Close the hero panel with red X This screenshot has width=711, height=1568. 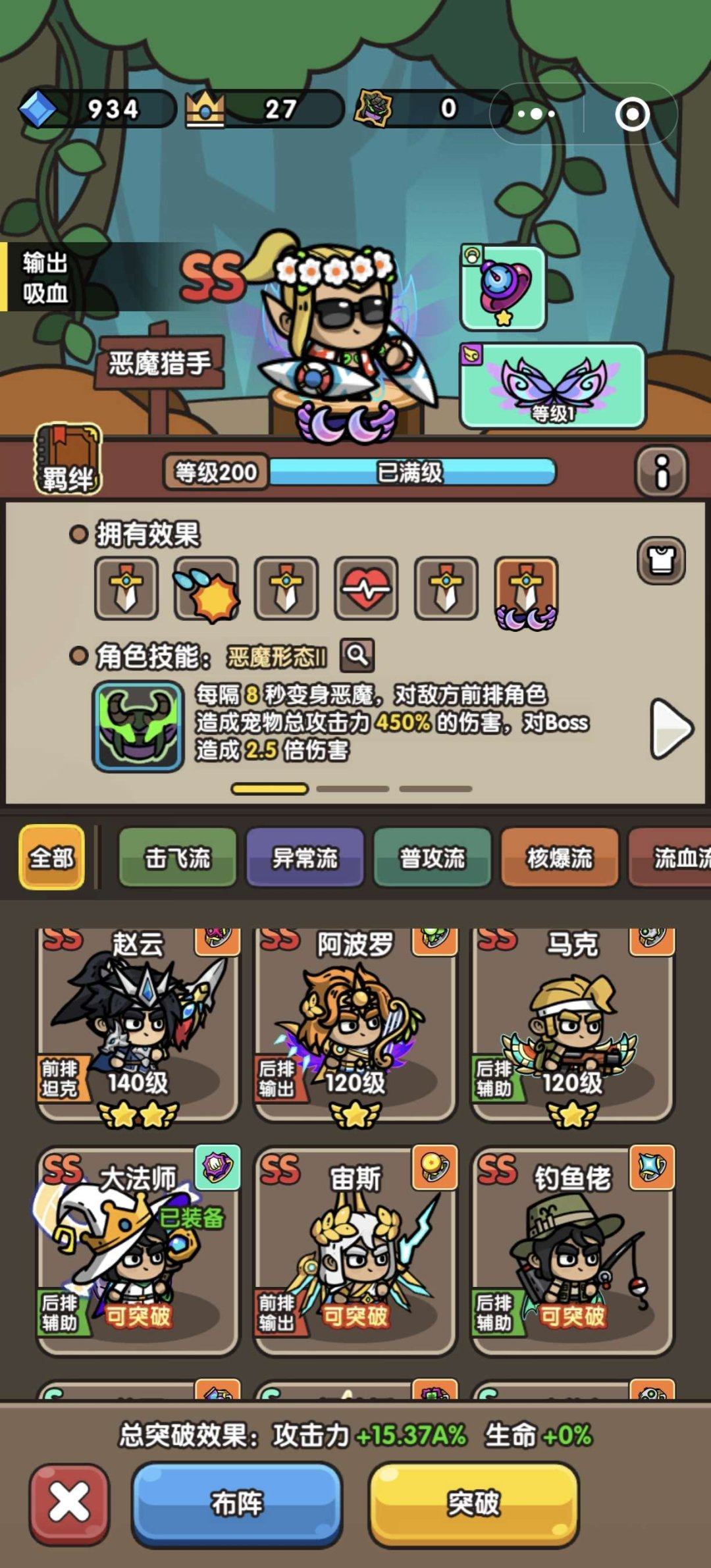pyautogui.click(x=69, y=1504)
